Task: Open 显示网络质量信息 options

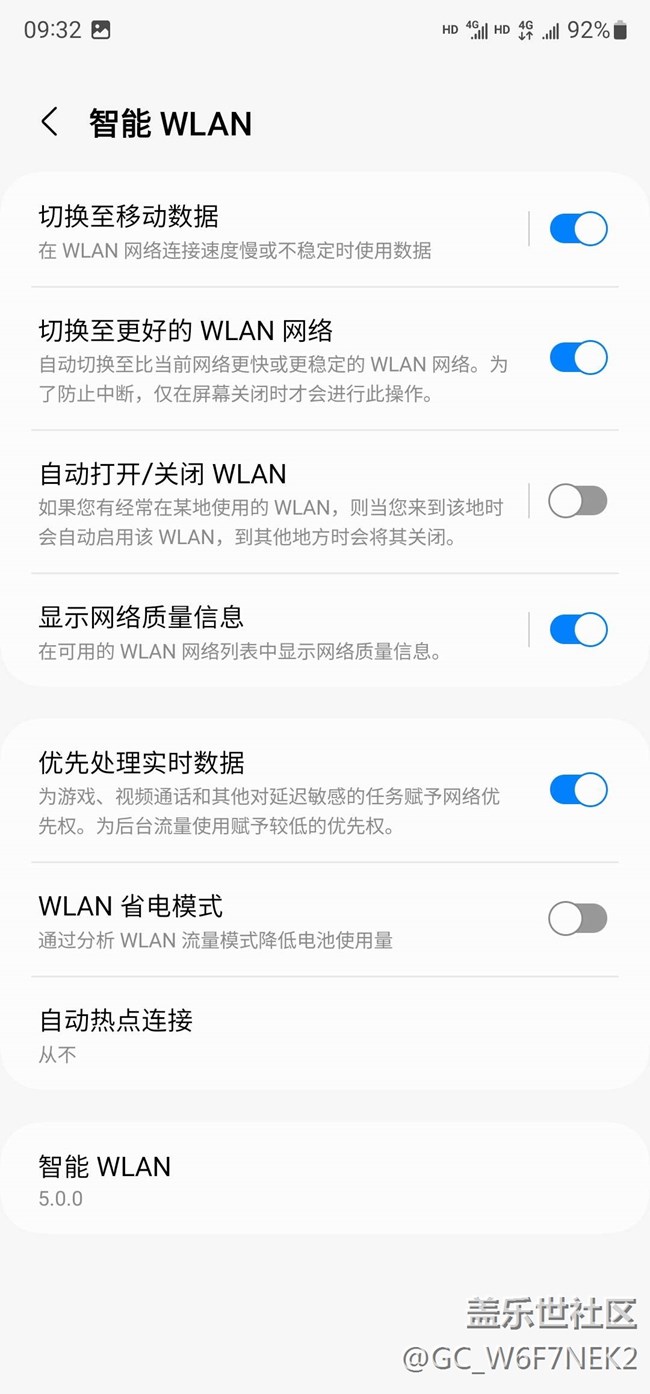Action: tap(270, 631)
